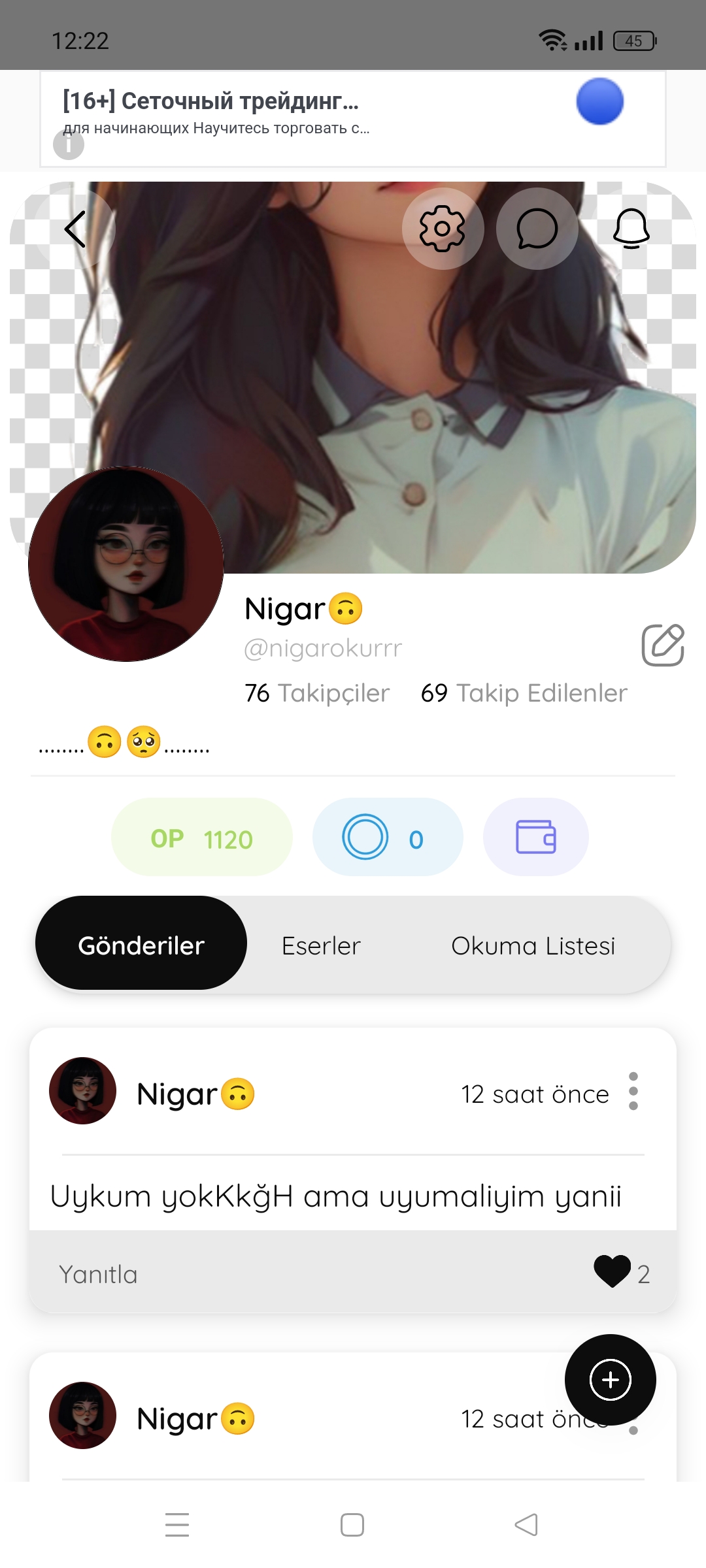Open profile settings gear
706x1568 pixels.
coord(443,229)
